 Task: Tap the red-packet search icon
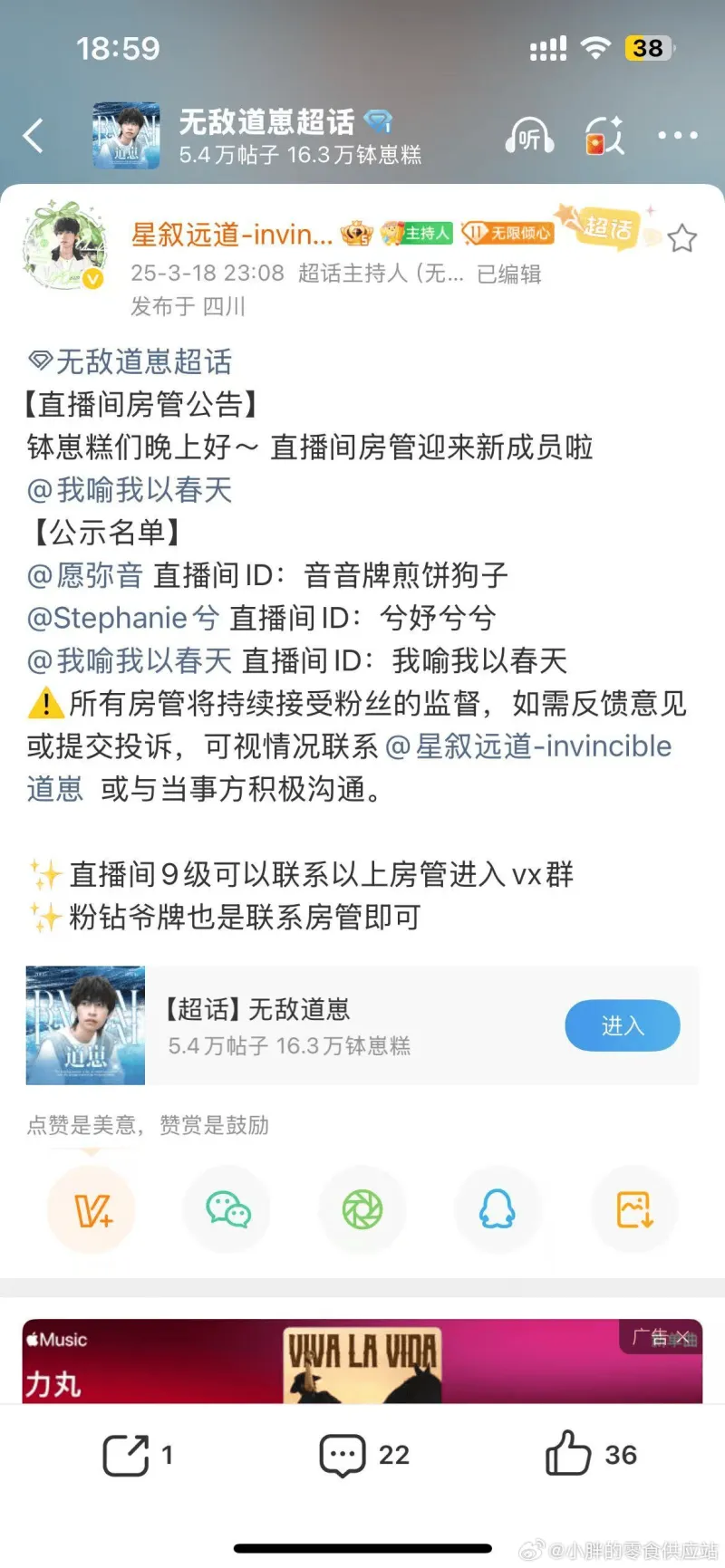604,137
